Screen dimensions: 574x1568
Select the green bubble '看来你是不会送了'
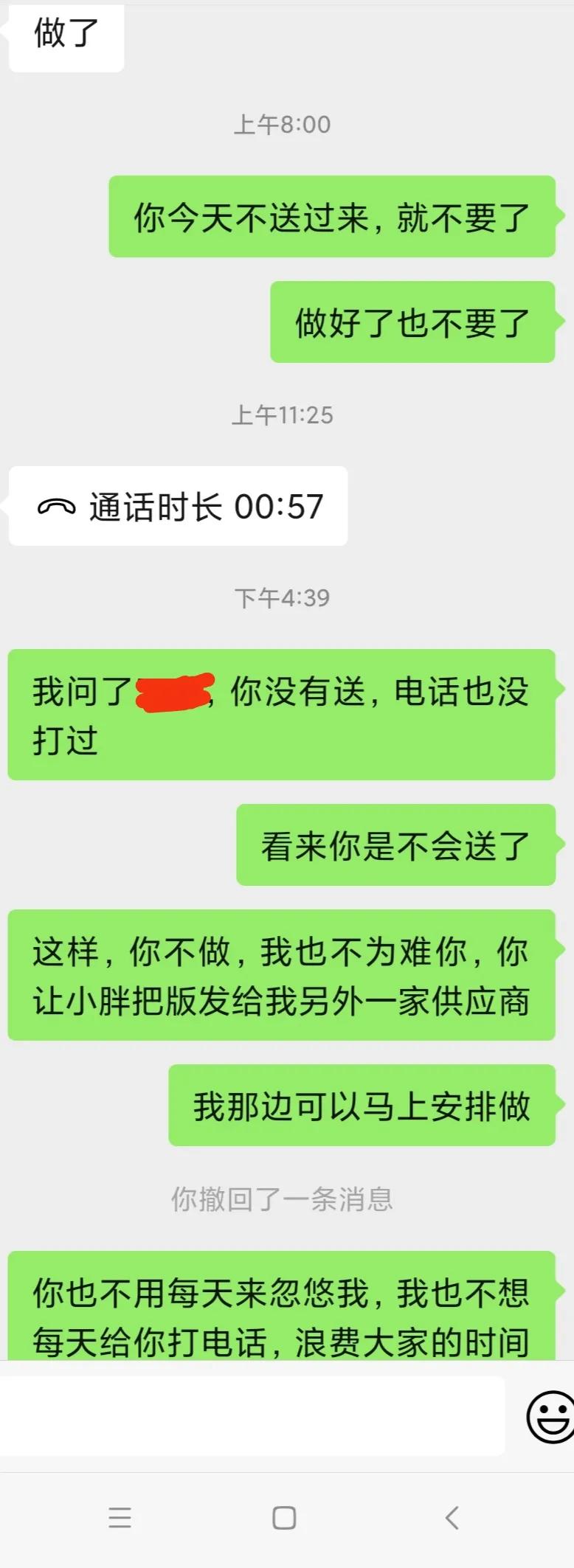[396, 846]
